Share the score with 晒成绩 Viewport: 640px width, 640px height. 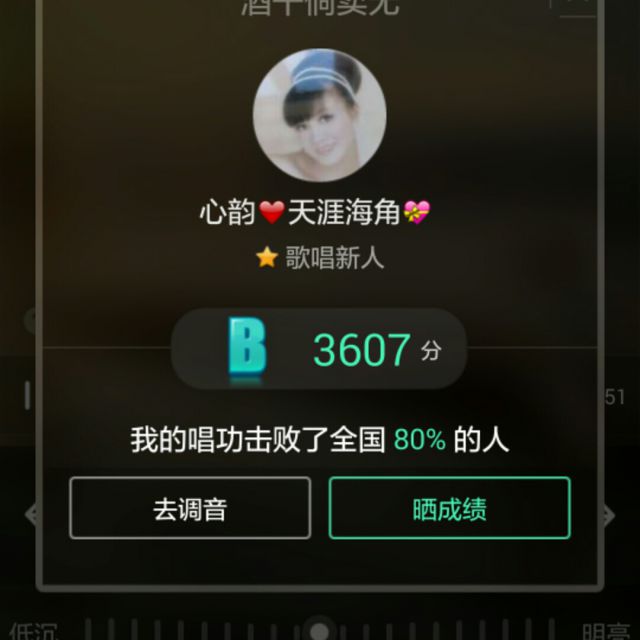click(x=449, y=508)
